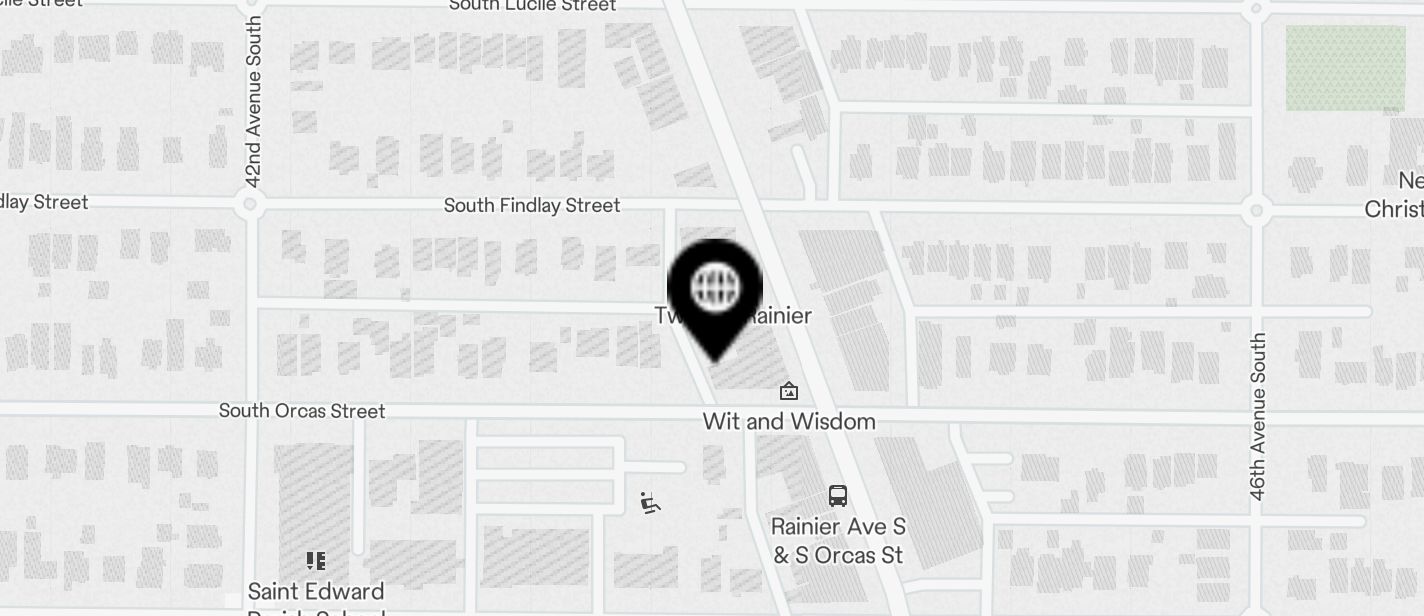Select the Saint Edward school marker
Image resolution: width=1424 pixels, height=616 pixels.
316,561
